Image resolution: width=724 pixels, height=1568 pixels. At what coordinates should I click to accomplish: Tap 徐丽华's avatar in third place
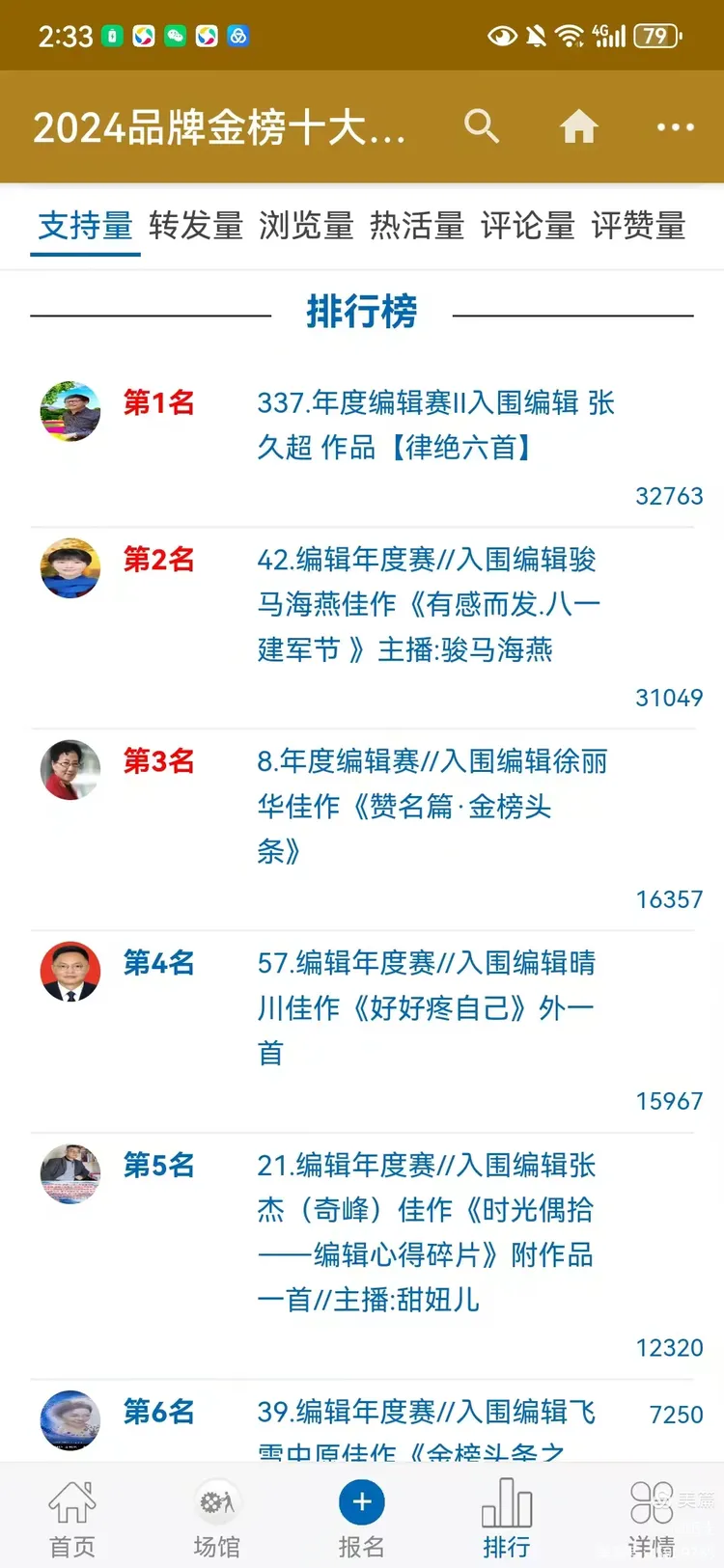pyautogui.click(x=69, y=770)
